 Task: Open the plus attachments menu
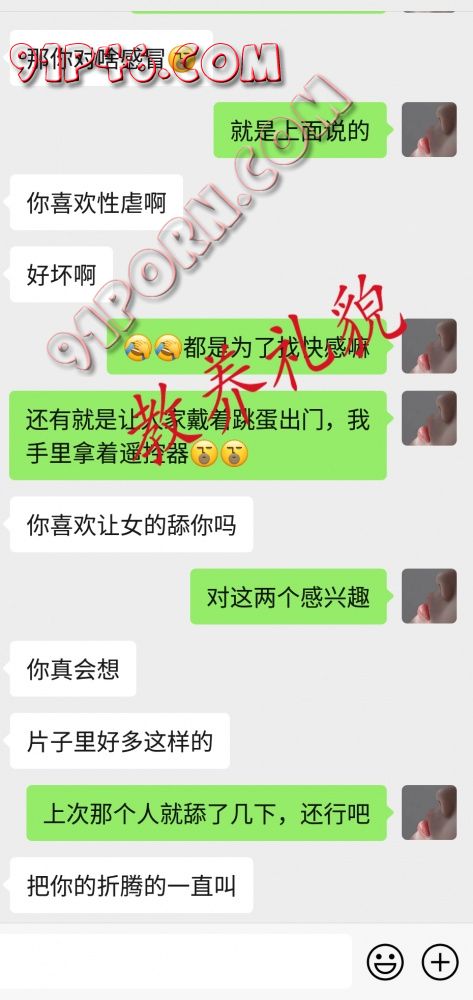[x=440, y=962]
